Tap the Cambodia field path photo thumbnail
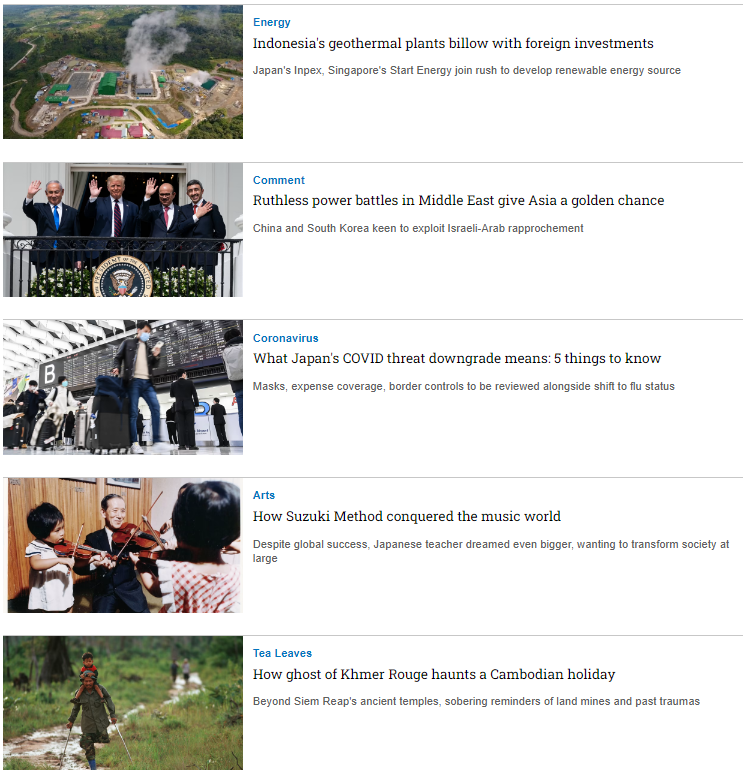This screenshot has height=776, width=746. coord(122,703)
